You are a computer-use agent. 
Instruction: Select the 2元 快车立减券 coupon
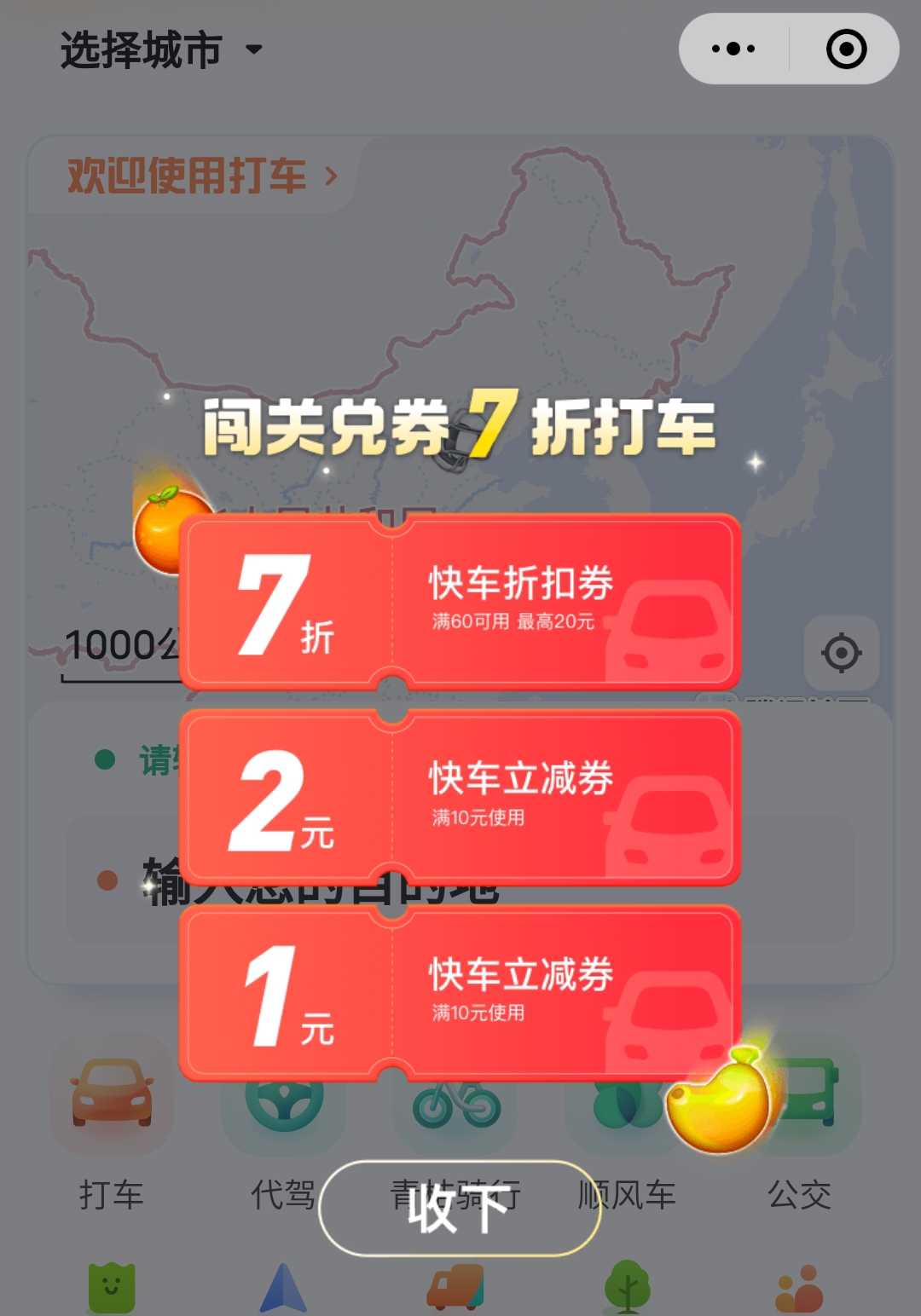click(x=460, y=798)
